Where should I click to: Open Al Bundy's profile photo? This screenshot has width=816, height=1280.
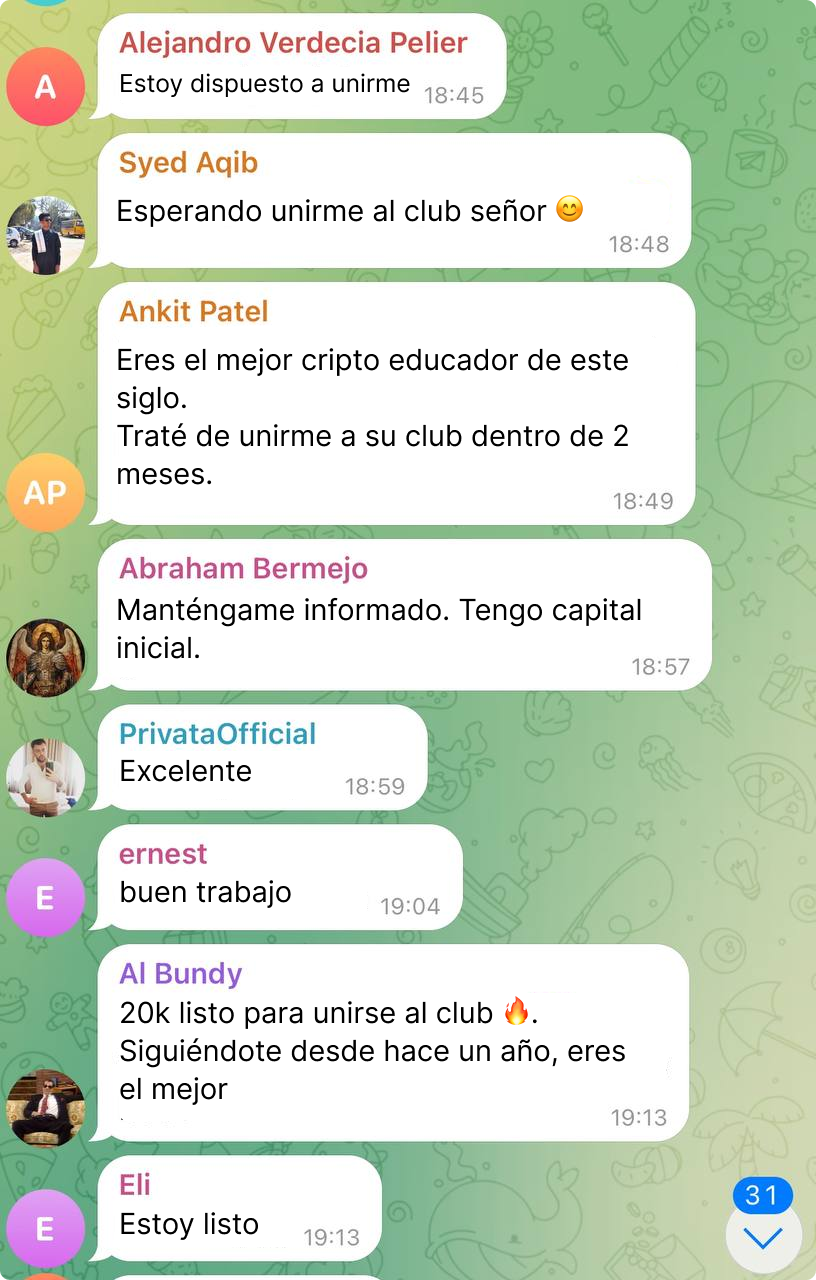pyautogui.click(x=45, y=1107)
